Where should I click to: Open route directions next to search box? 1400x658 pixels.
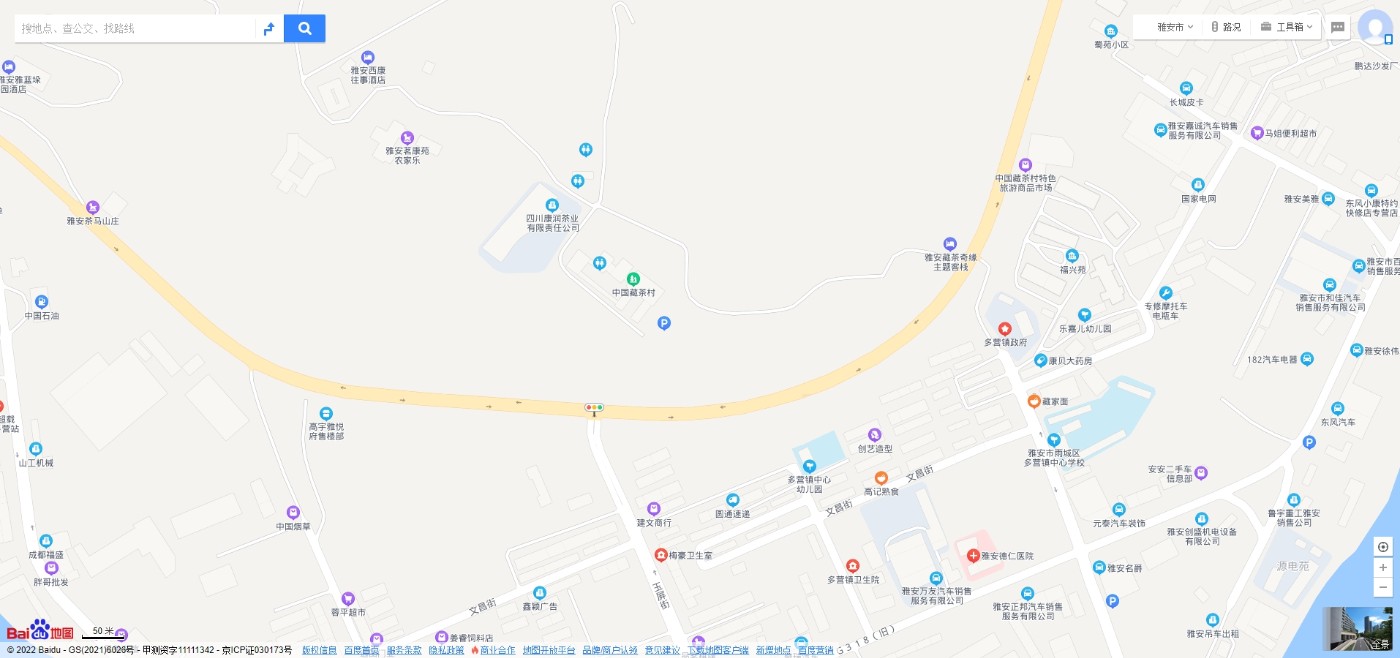[269, 28]
